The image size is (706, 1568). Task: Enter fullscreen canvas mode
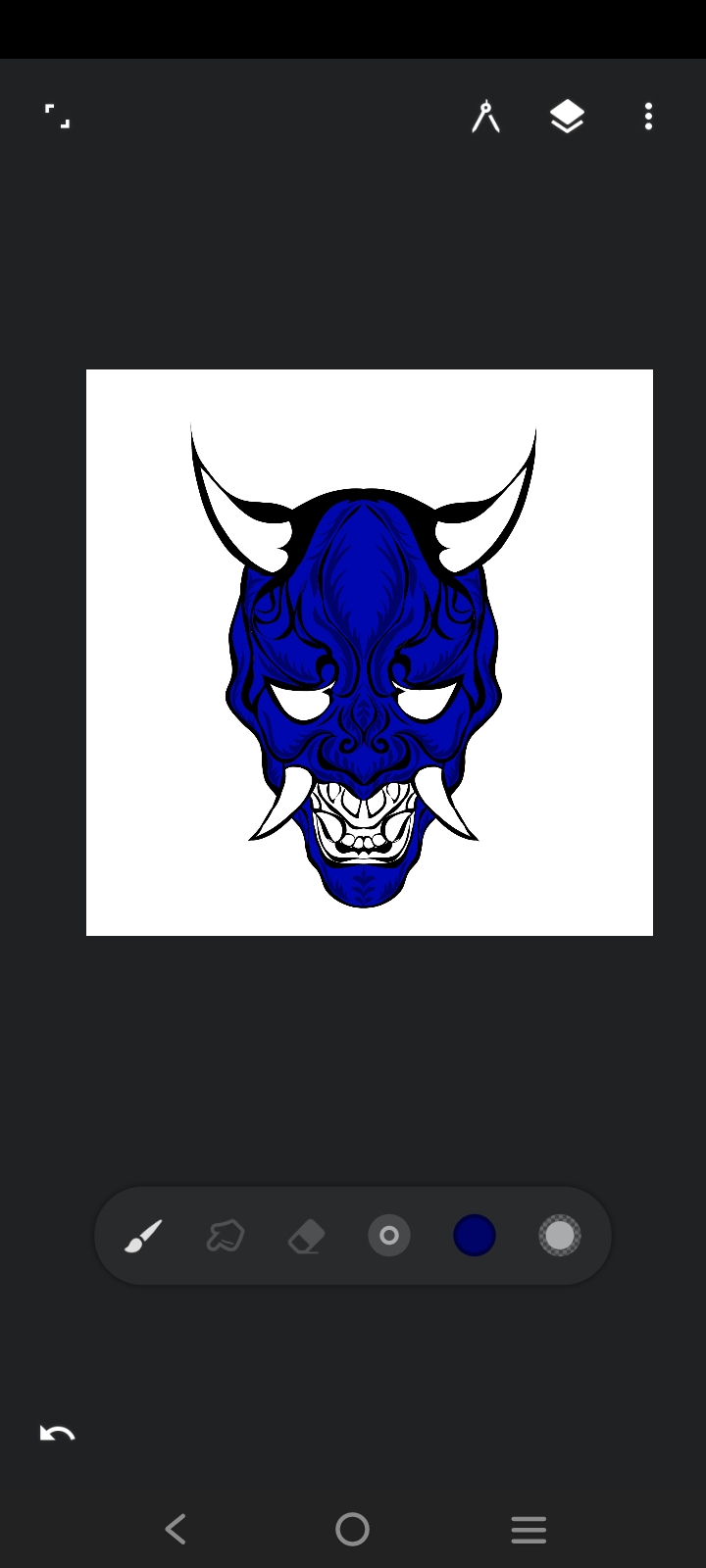tap(58, 117)
